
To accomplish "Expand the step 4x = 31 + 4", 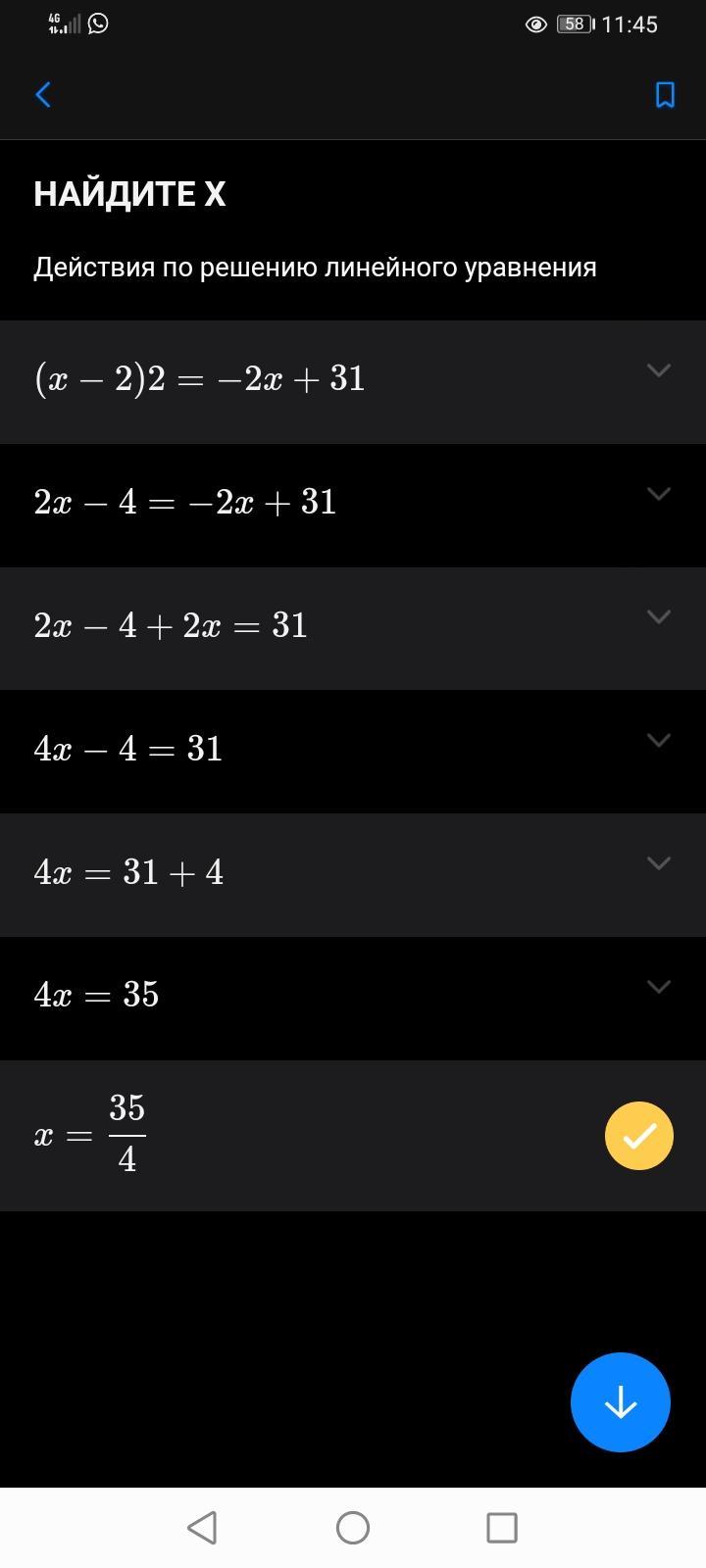I will pos(659,863).
